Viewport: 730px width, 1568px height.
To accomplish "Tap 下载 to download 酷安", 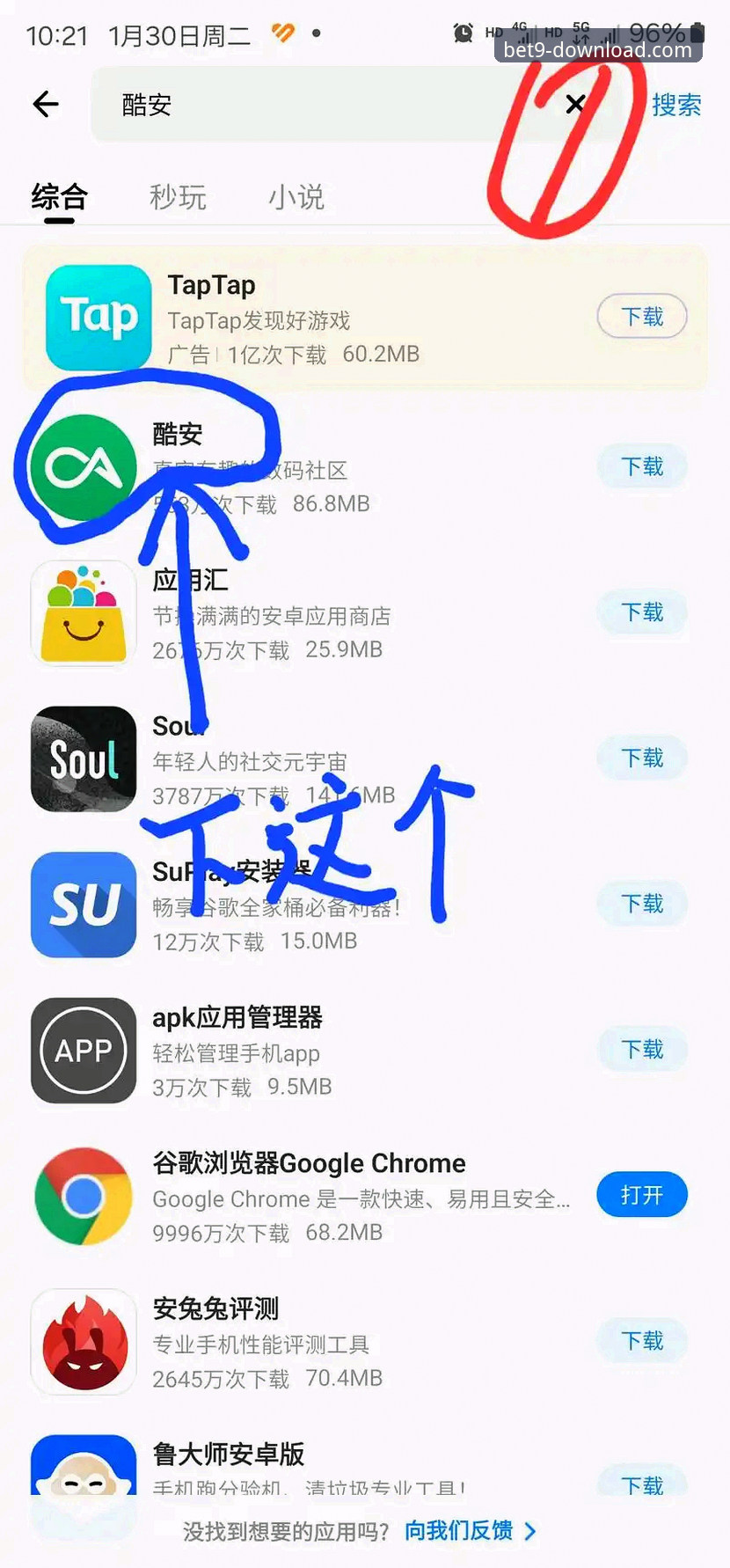I will [x=642, y=466].
